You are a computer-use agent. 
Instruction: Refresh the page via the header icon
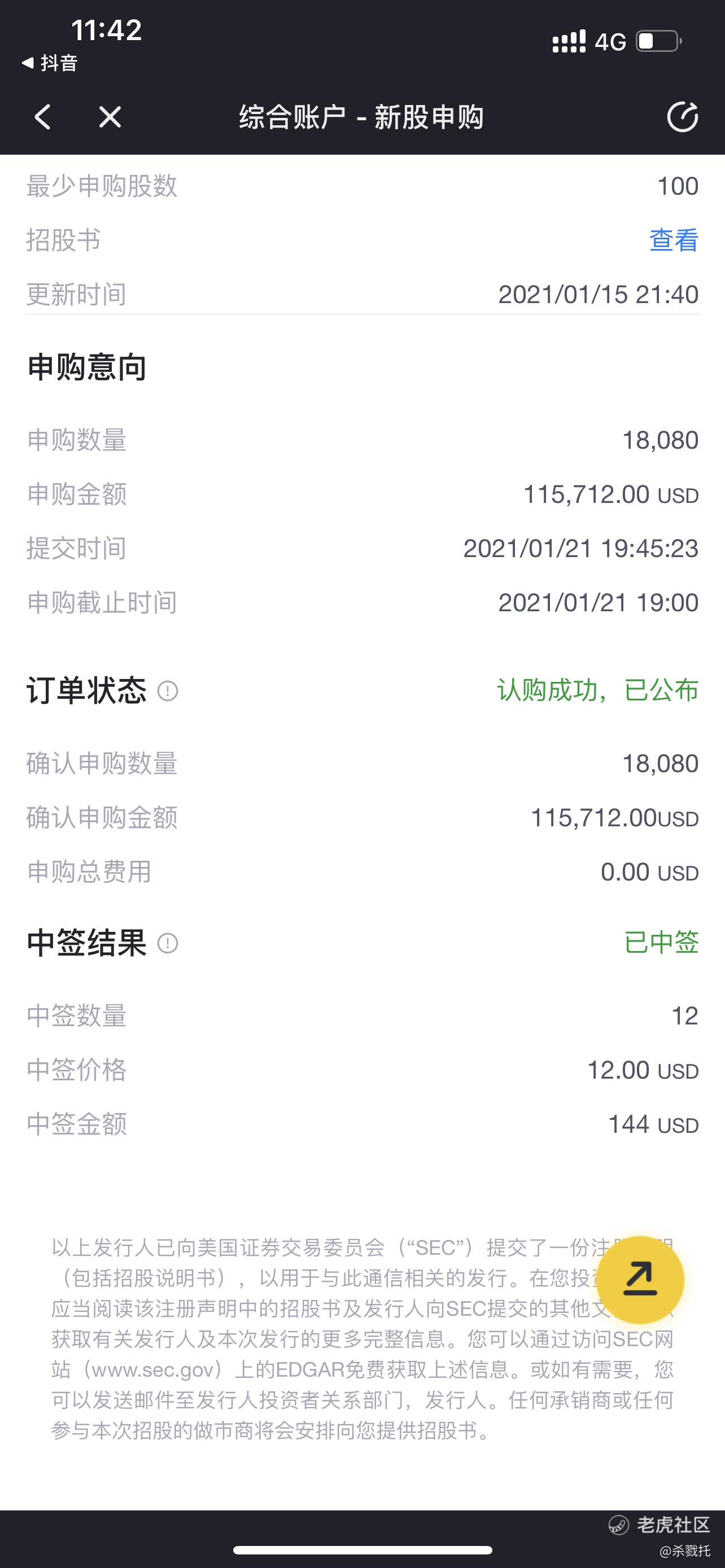coord(683,117)
